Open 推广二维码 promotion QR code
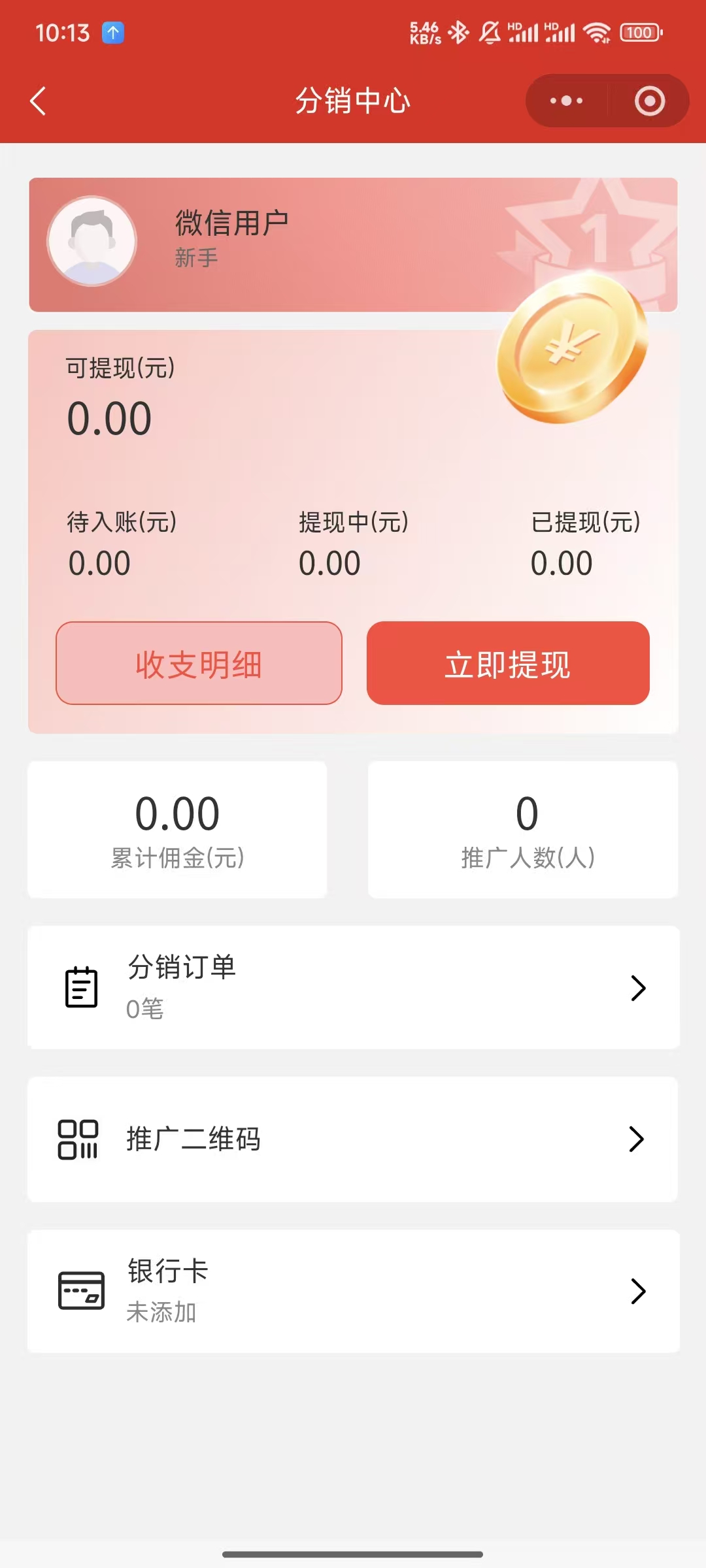706x1568 pixels. (353, 1139)
